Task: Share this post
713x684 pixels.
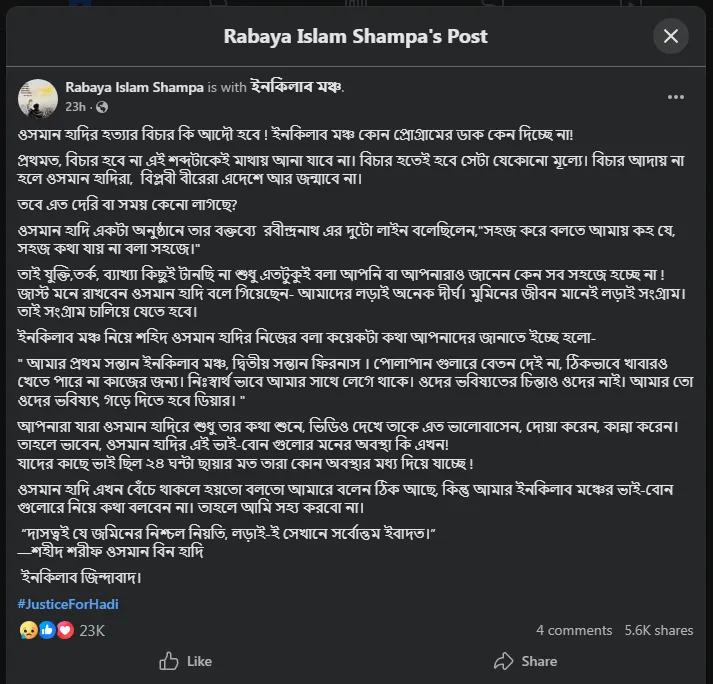Action: coord(525,661)
